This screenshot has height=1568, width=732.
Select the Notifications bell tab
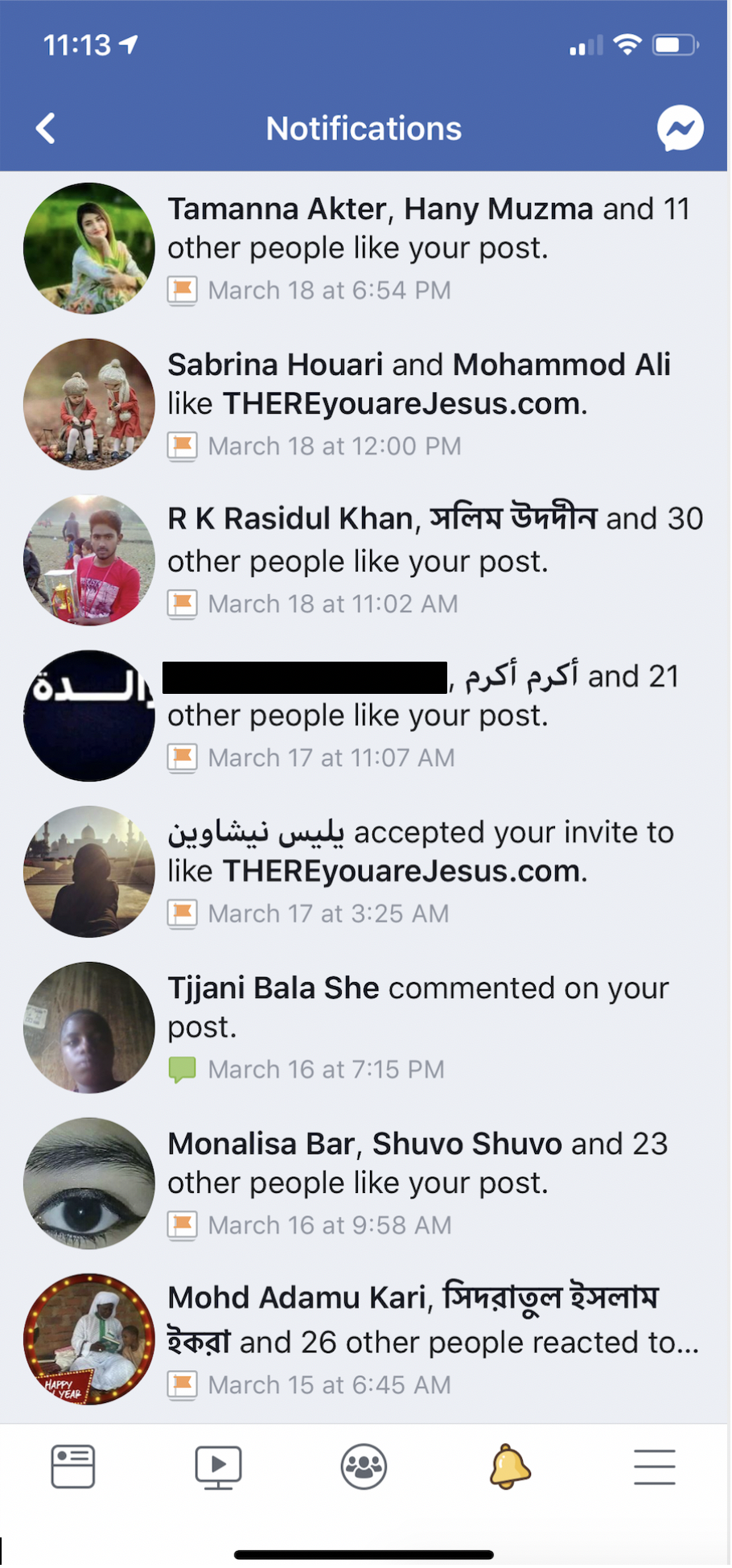(x=509, y=1467)
